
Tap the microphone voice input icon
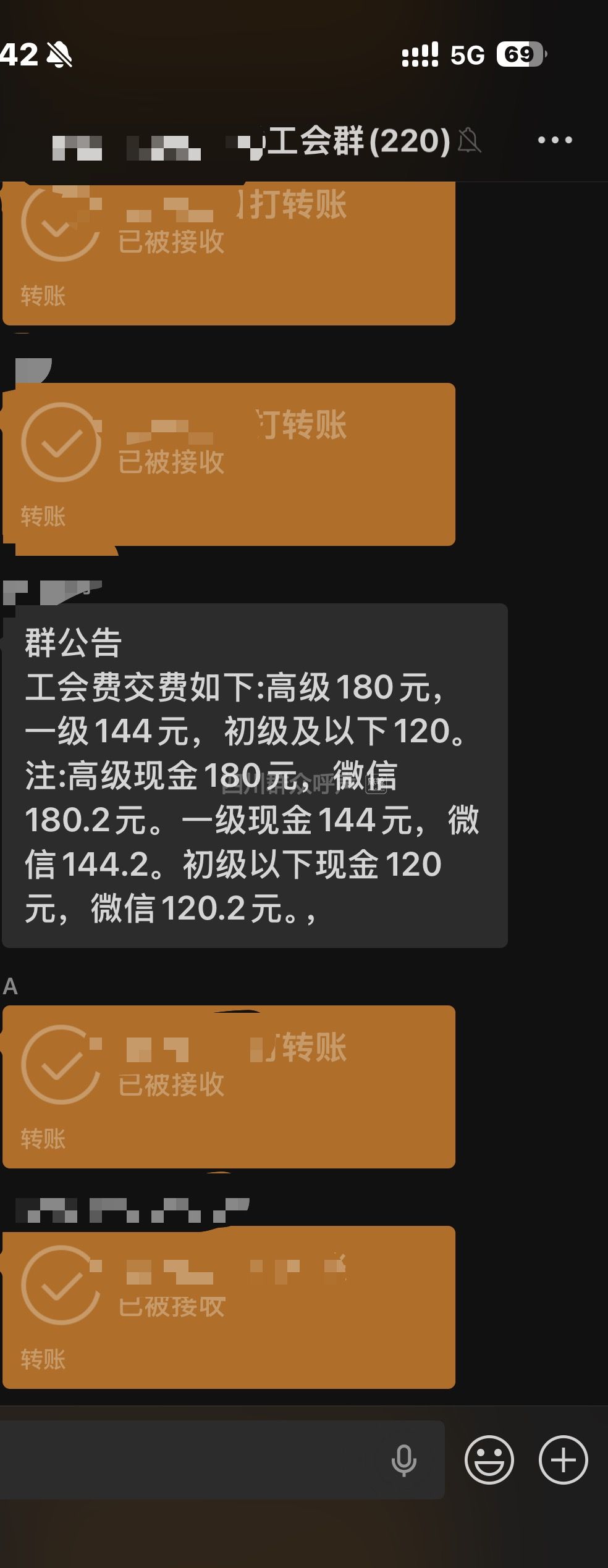[403, 1461]
